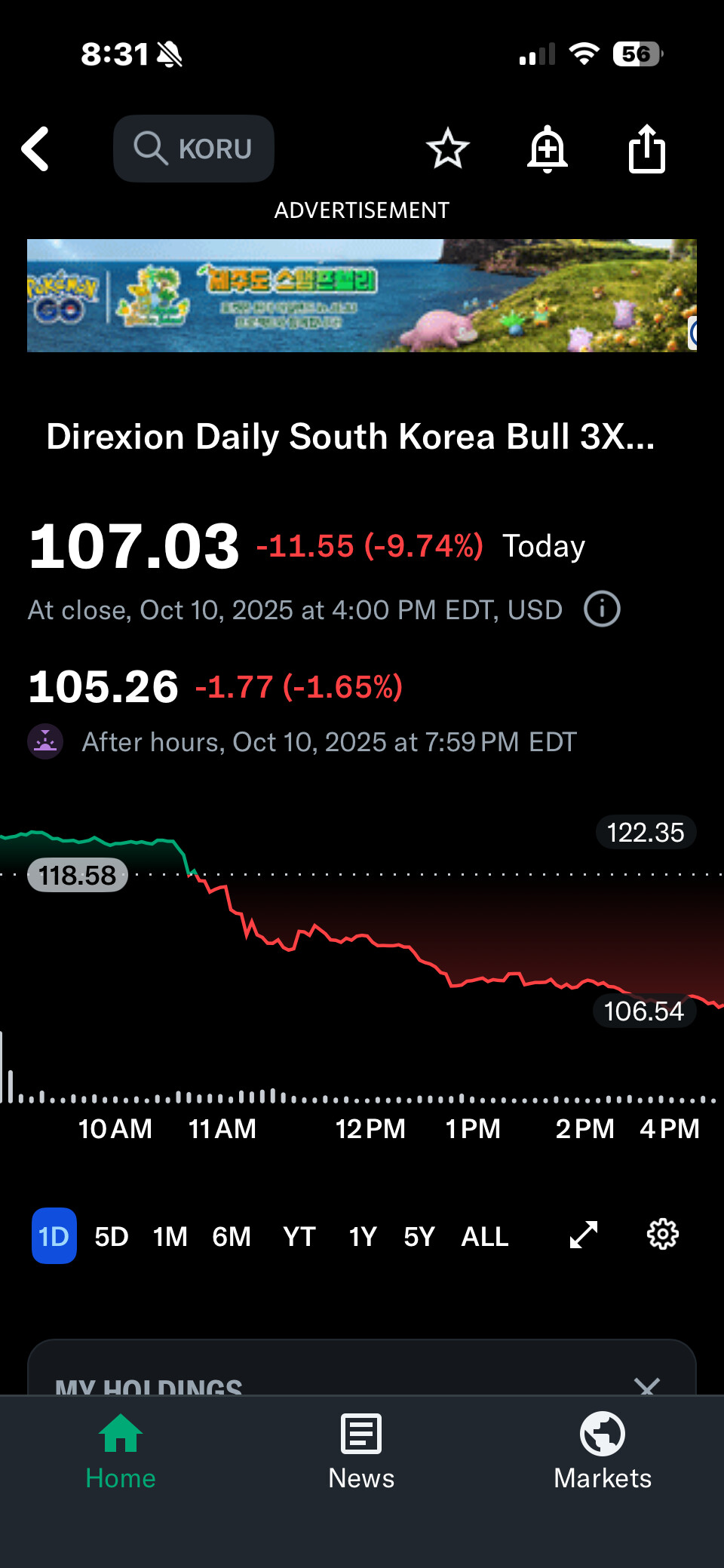Go back to the previous screen
724x1568 pixels.
35,149
